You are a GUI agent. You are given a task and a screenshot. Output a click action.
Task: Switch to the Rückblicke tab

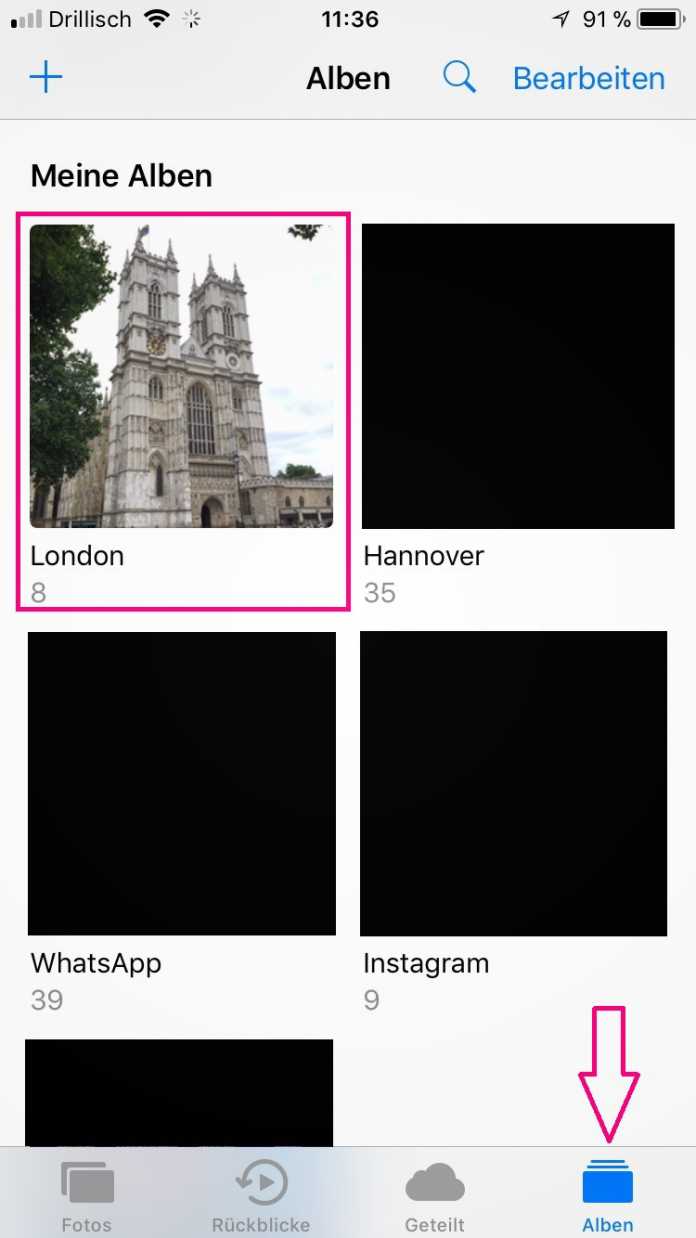(261, 1195)
